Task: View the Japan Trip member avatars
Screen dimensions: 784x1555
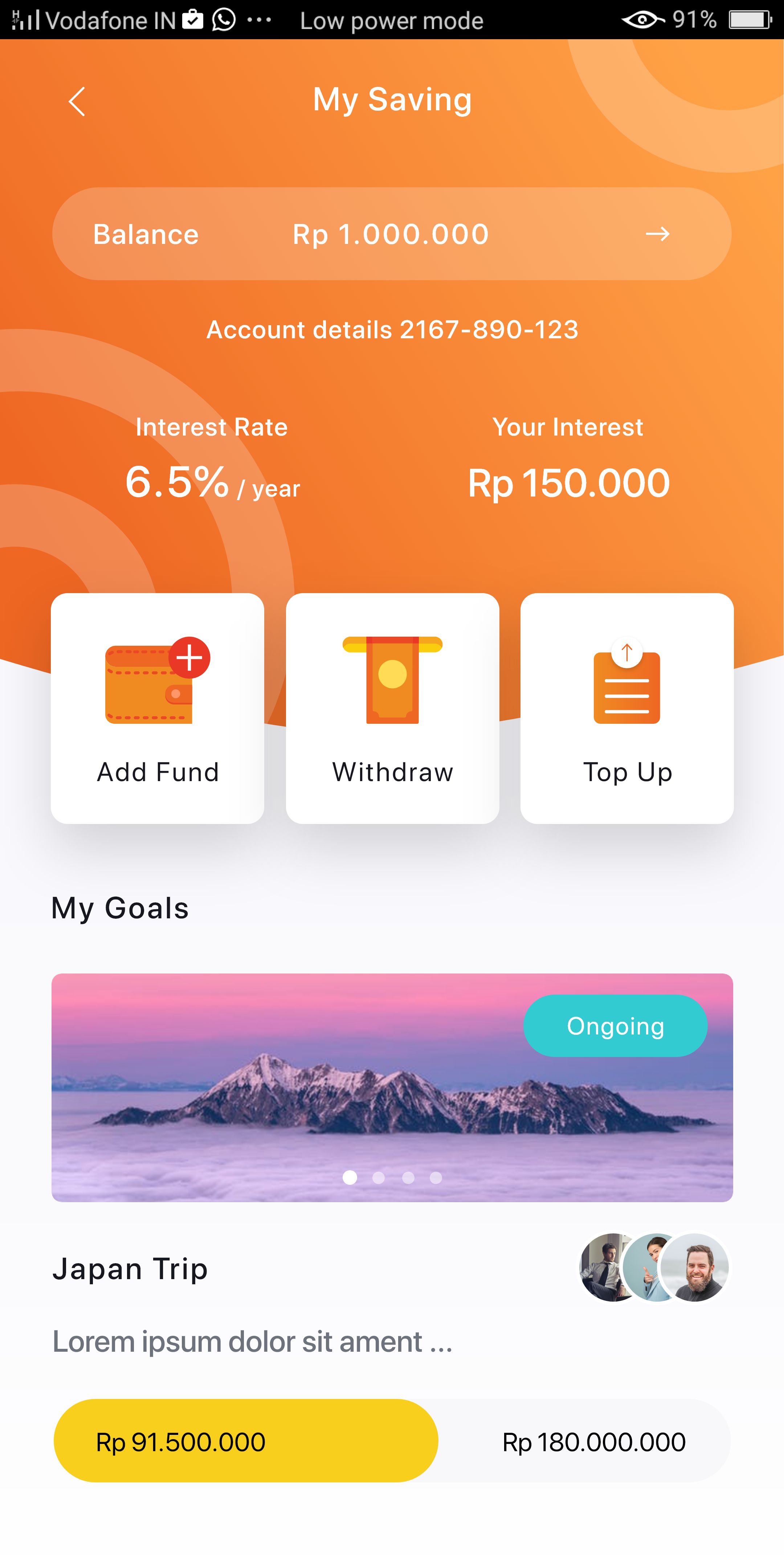Action: coord(654,1267)
